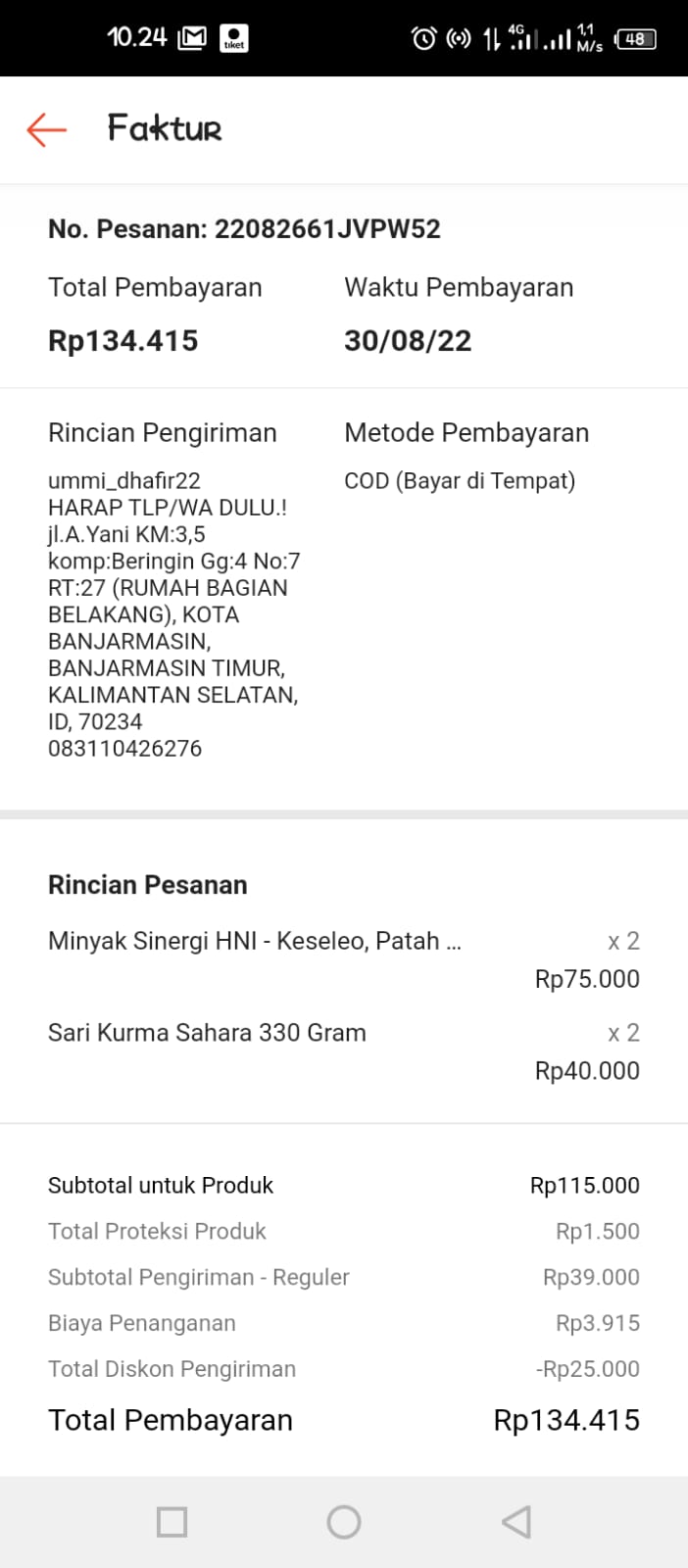Go back from the Faktur page
The height and width of the screenshot is (1568, 688).
point(46,129)
